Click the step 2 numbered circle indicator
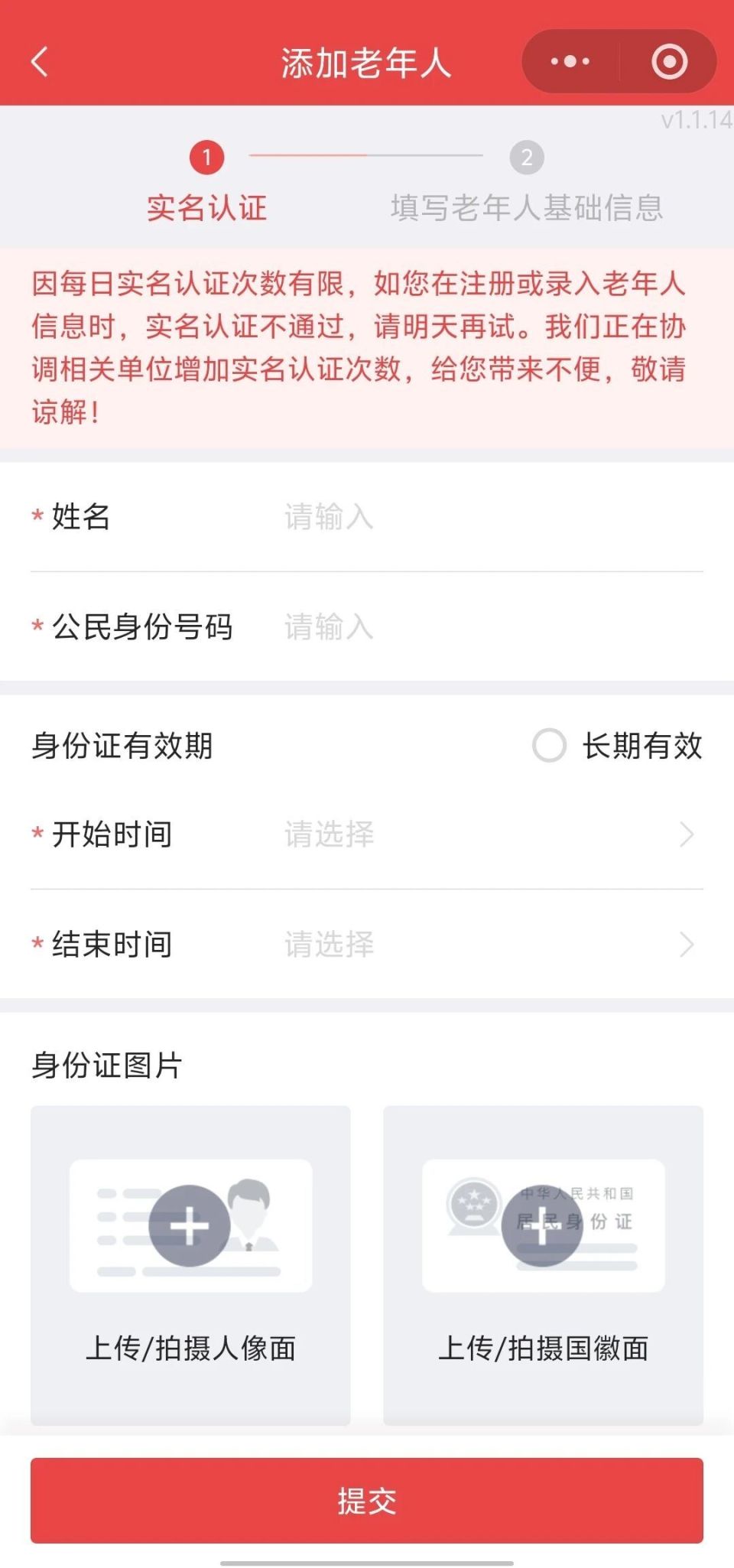 click(526, 158)
